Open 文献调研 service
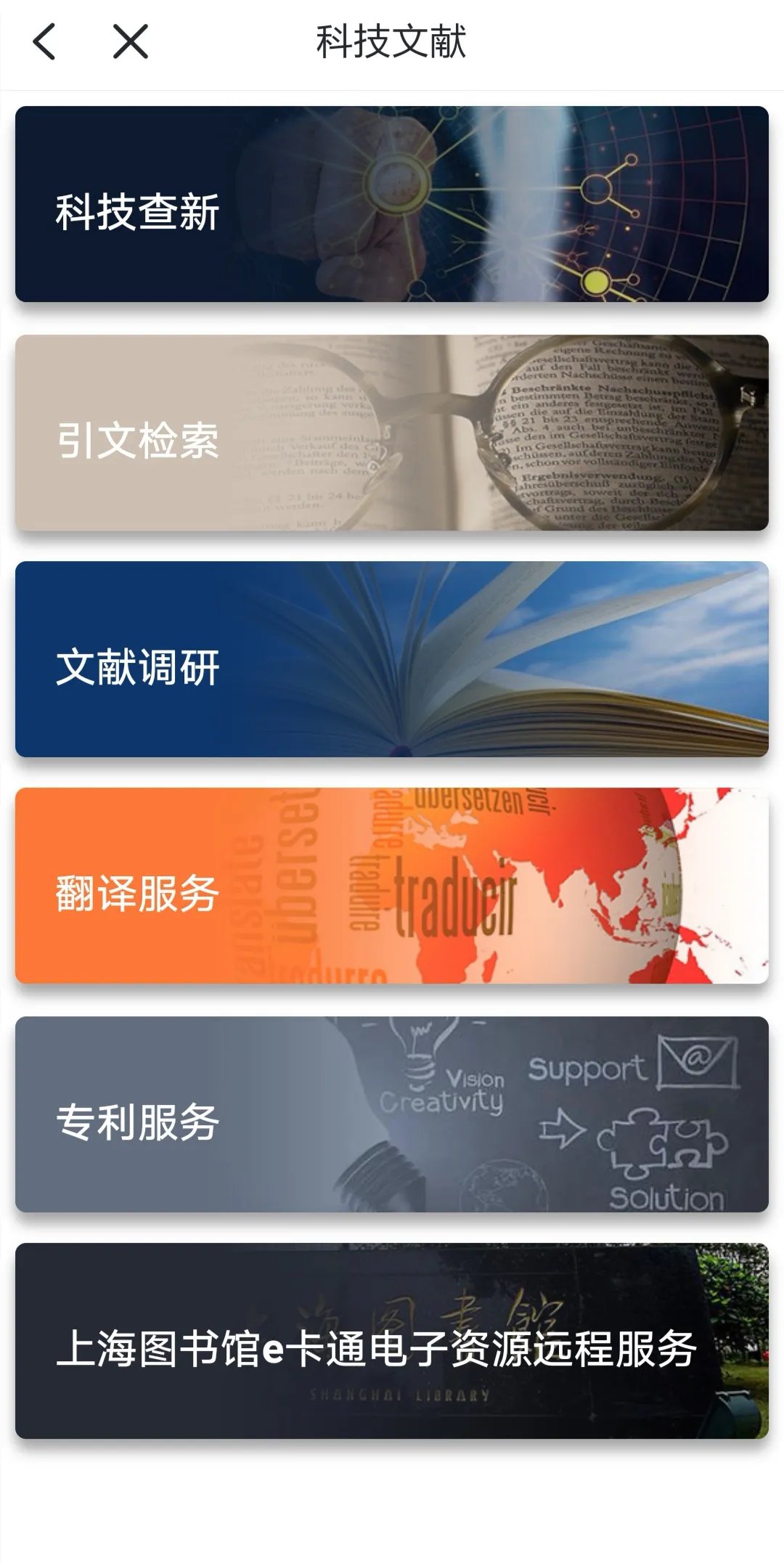This screenshot has width=784, height=1563. point(392,659)
